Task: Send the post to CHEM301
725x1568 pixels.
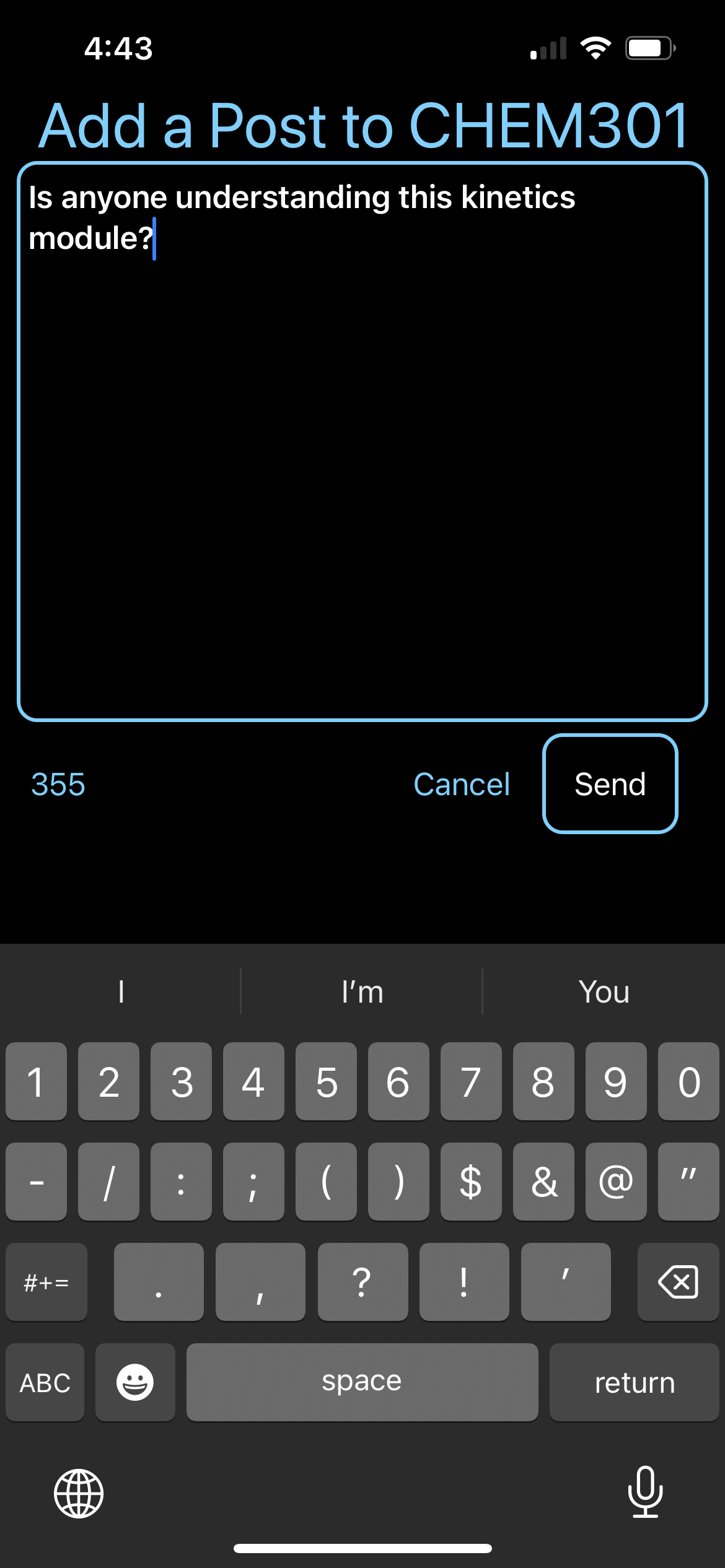Action: tap(610, 784)
